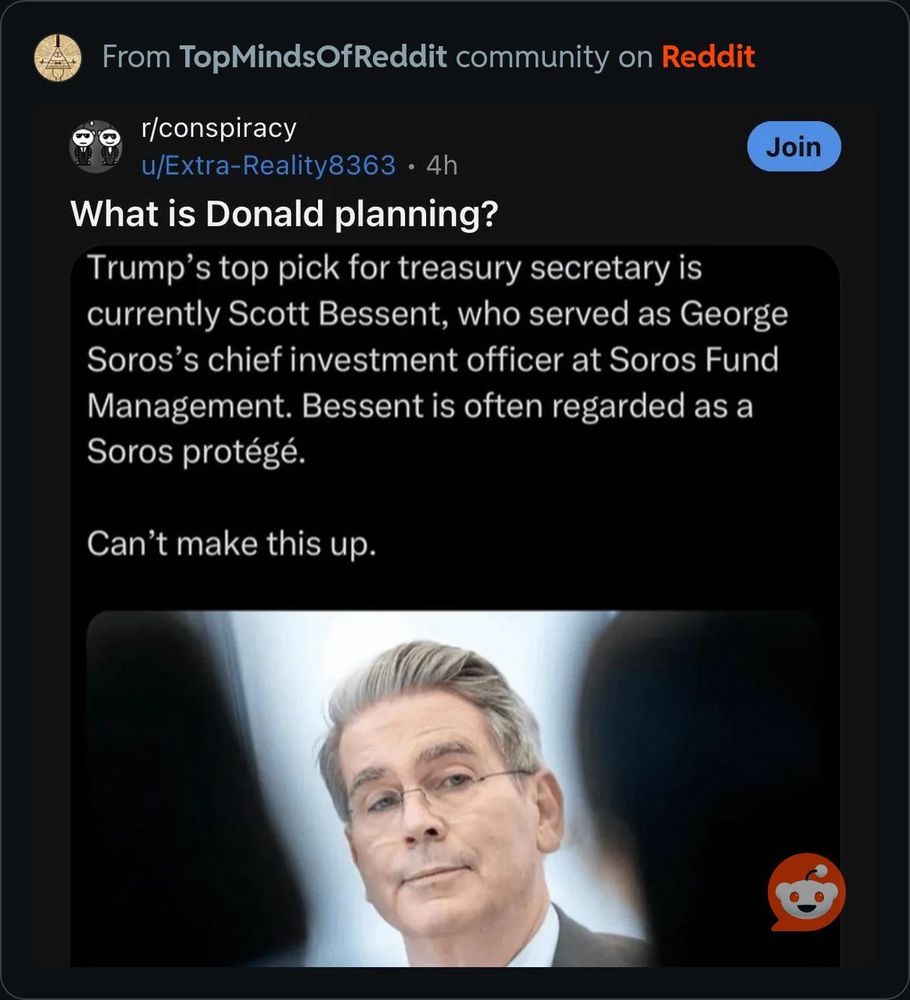Open the r/conspiracy community name
Viewport: 910px width, 1000px height.
pos(222,127)
